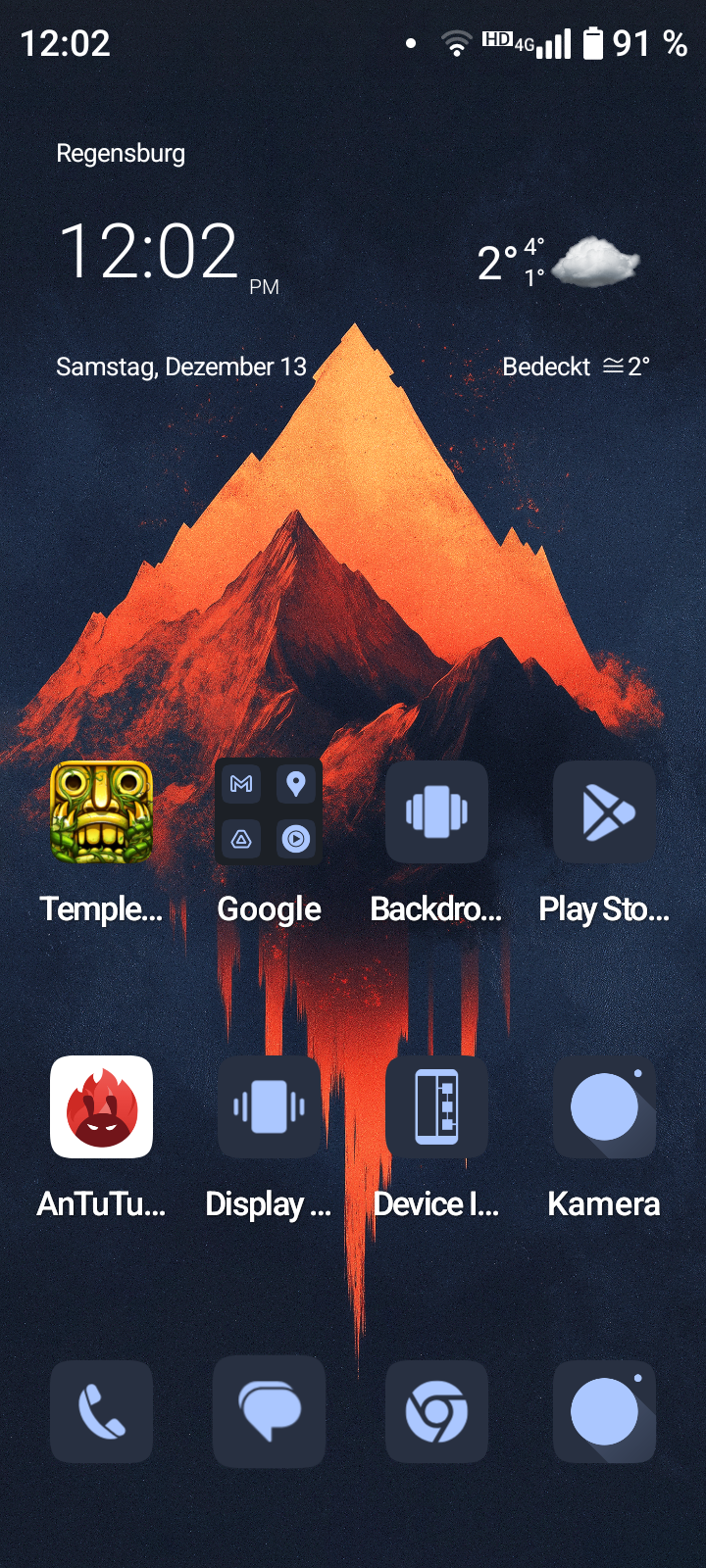Launch the Backdrops app
Screen dimensions: 706x1568
pyautogui.click(x=436, y=812)
